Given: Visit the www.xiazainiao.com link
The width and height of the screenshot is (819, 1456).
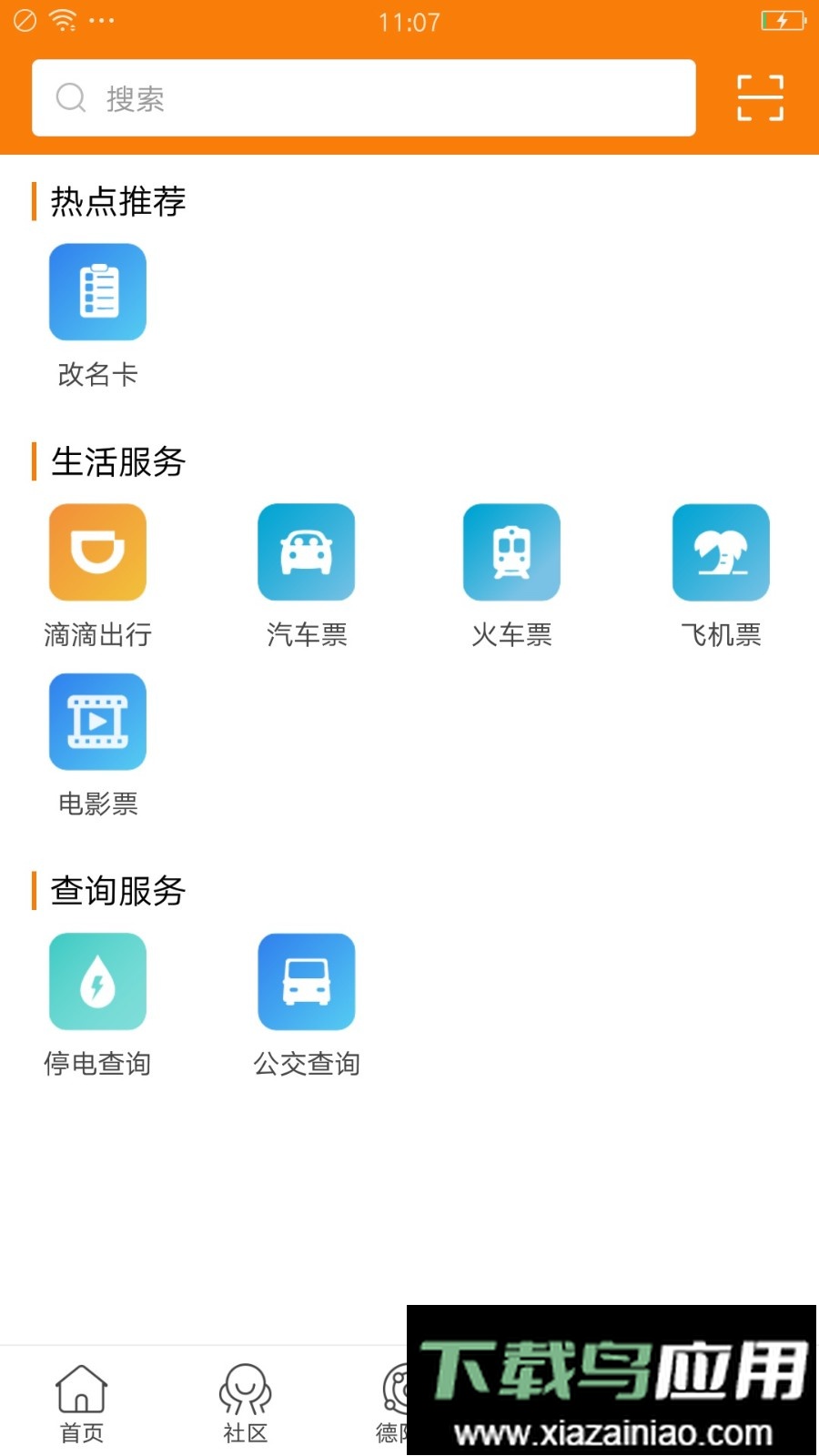Looking at the screenshot, I should 612,1429.
